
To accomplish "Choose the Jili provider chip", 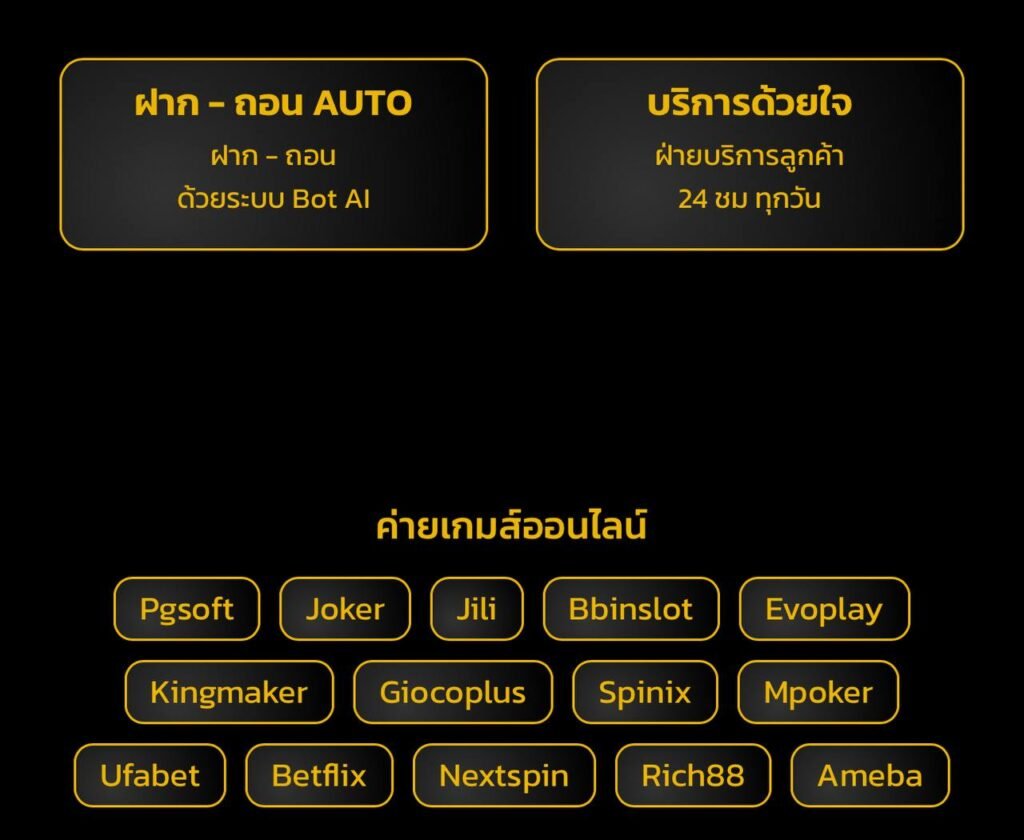I will [x=476, y=609].
